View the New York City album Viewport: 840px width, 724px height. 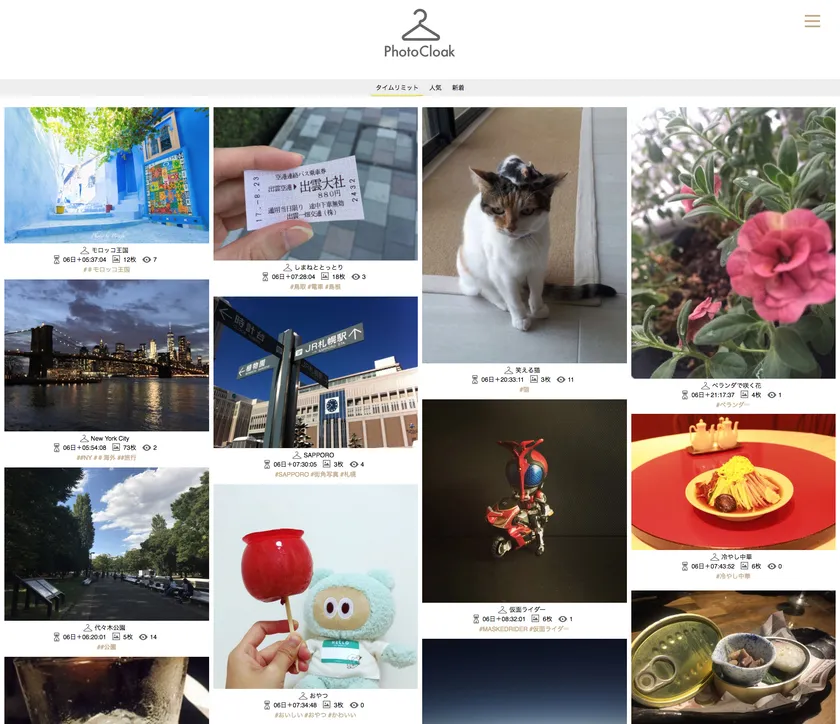click(107, 355)
